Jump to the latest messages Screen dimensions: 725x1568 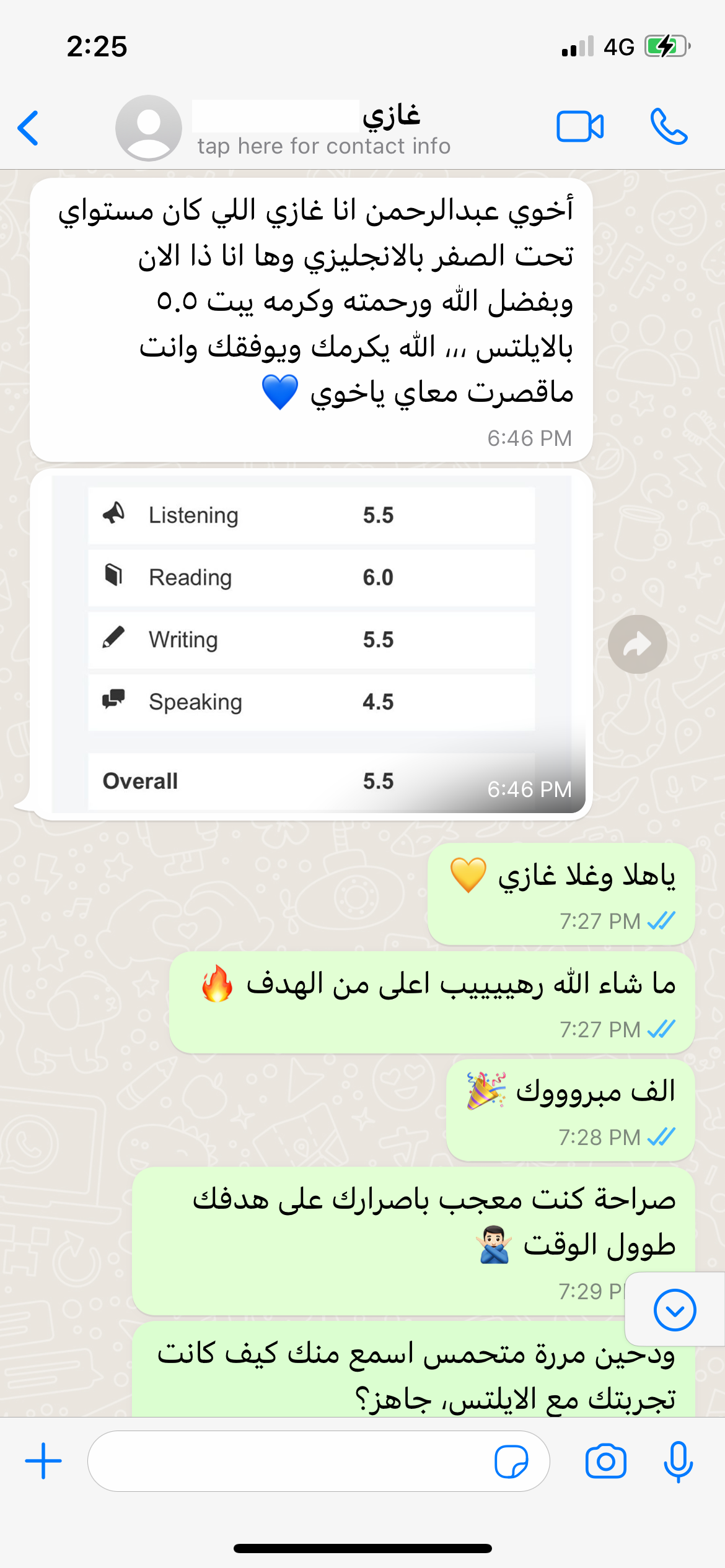tap(674, 1310)
